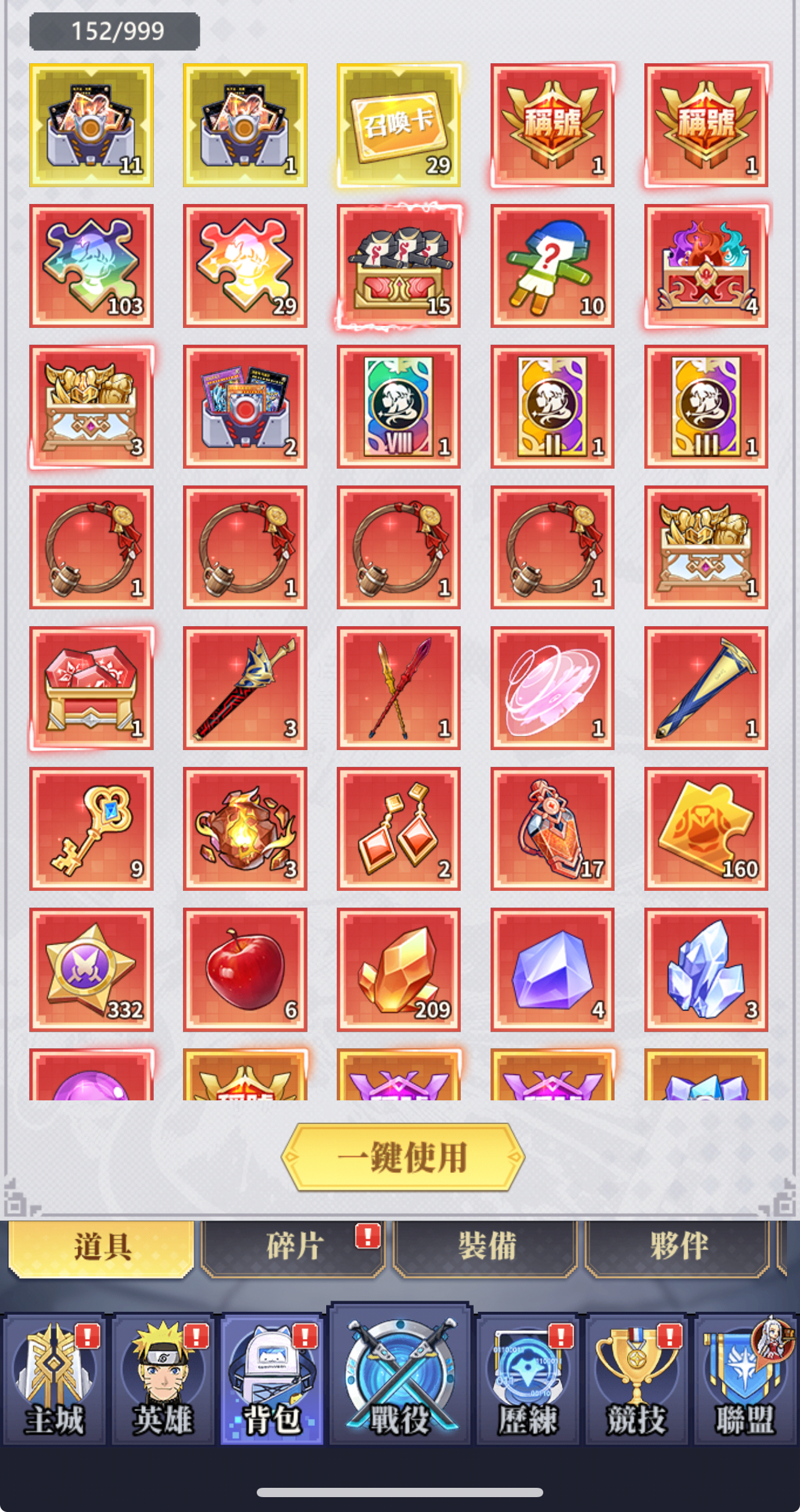Select the mystery doll item with 10
Screen dimensions: 800x1512
click(x=552, y=266)
